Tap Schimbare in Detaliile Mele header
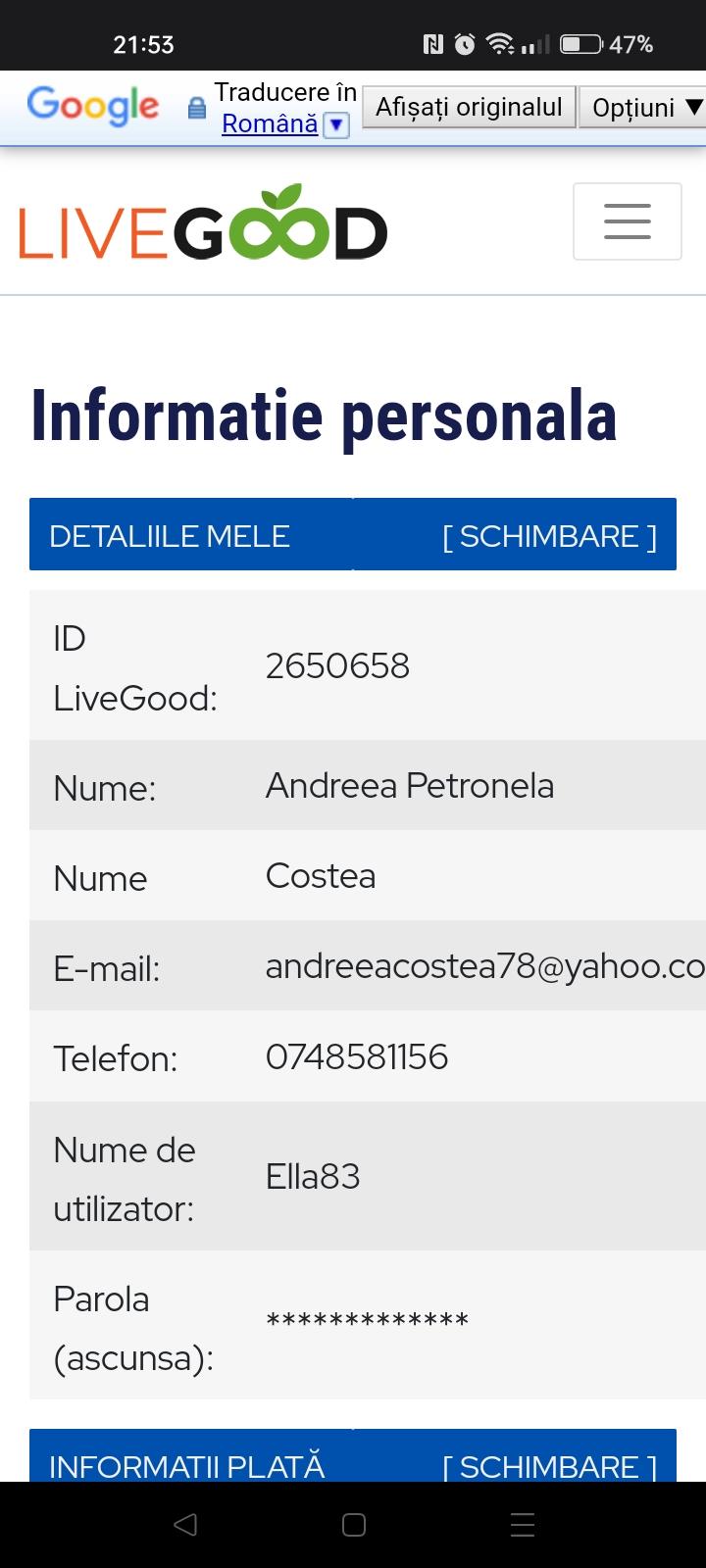The image size is (706, 1568). point(549,536)
